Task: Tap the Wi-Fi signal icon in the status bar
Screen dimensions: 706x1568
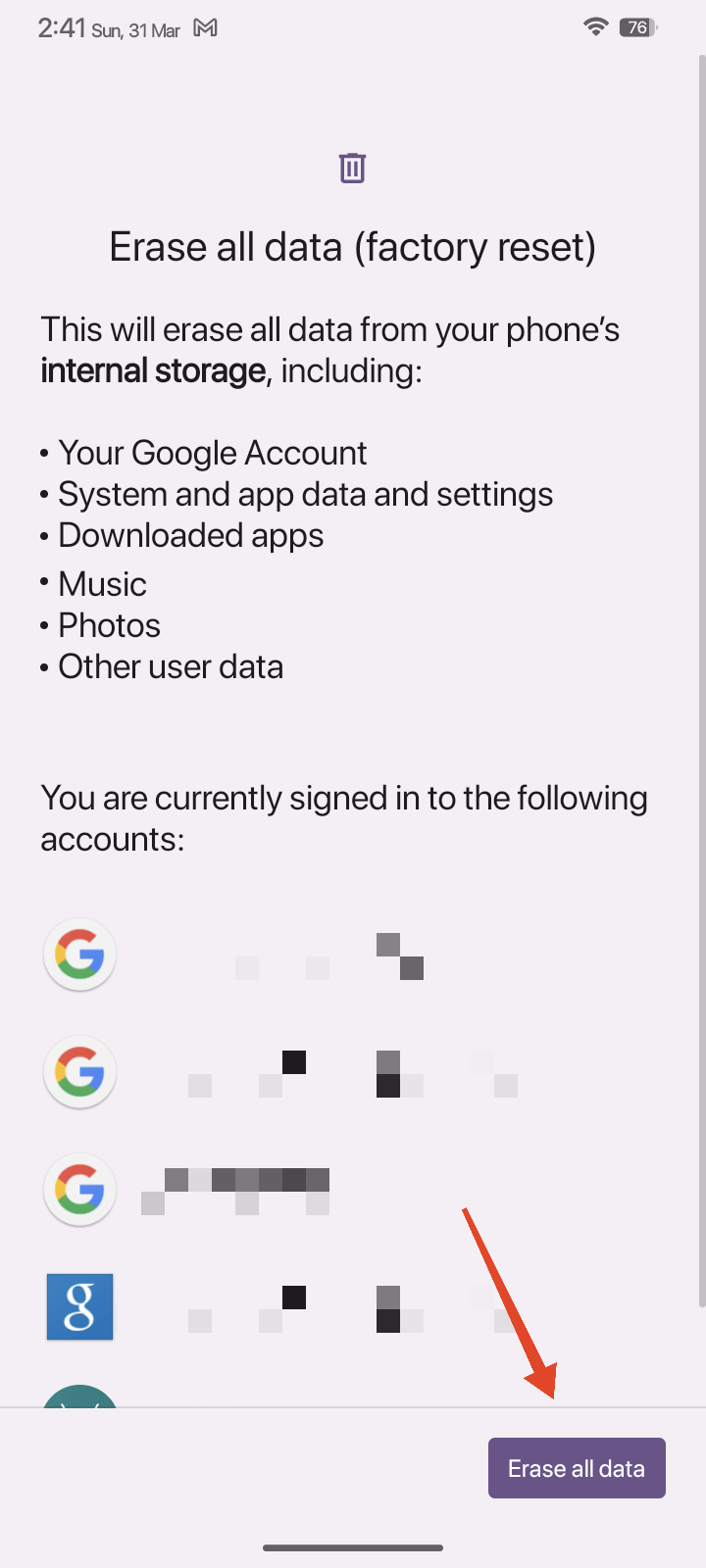Action: 595,26
